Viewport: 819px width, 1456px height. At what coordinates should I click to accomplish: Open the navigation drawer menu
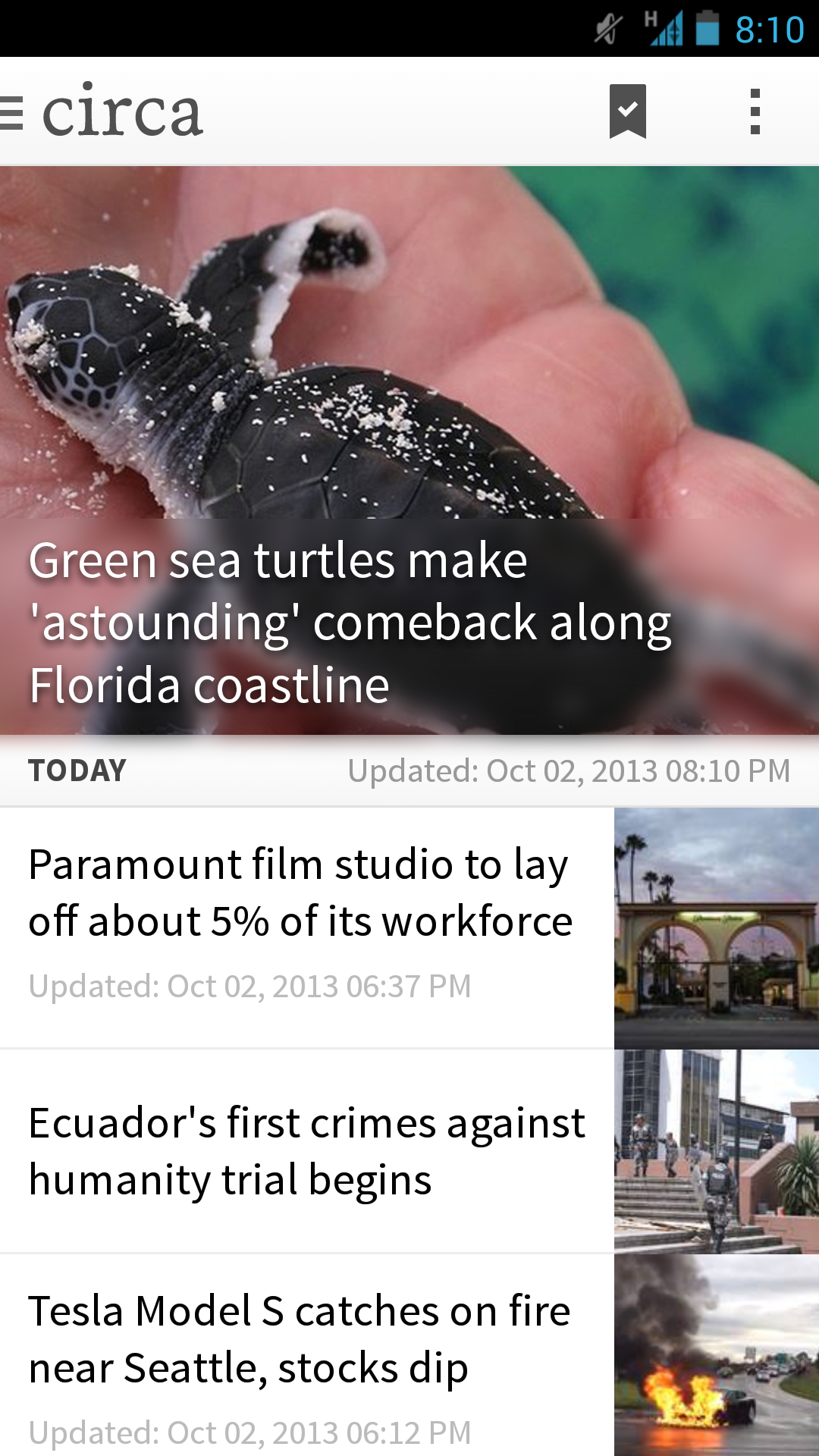tap(12, 112)
